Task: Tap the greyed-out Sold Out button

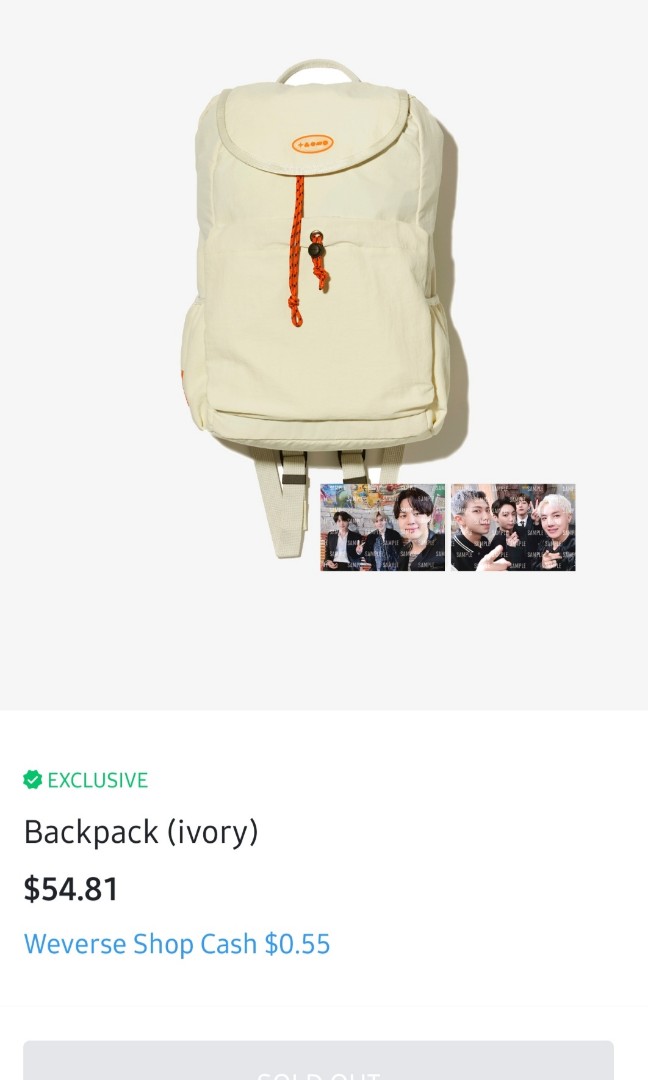Action: (x=318, y=1064)
